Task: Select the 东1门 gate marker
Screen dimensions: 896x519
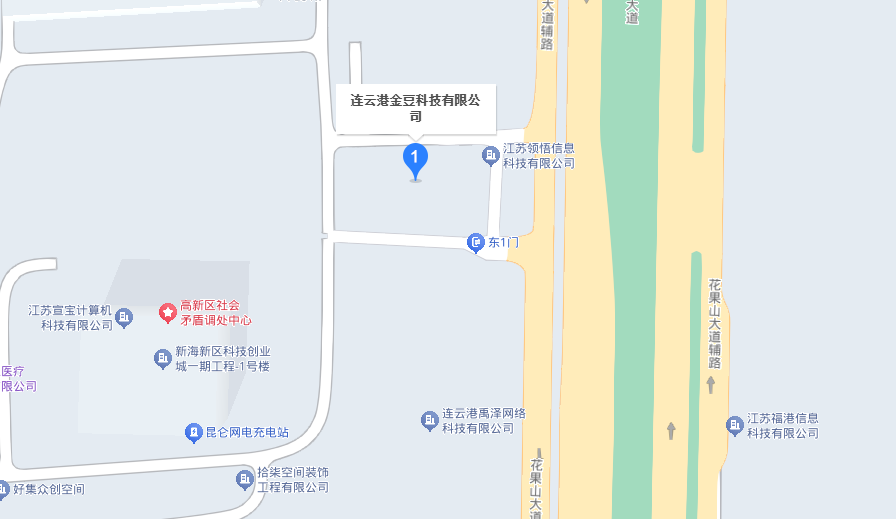Action: pyautogui.click(x=477, y=242)
